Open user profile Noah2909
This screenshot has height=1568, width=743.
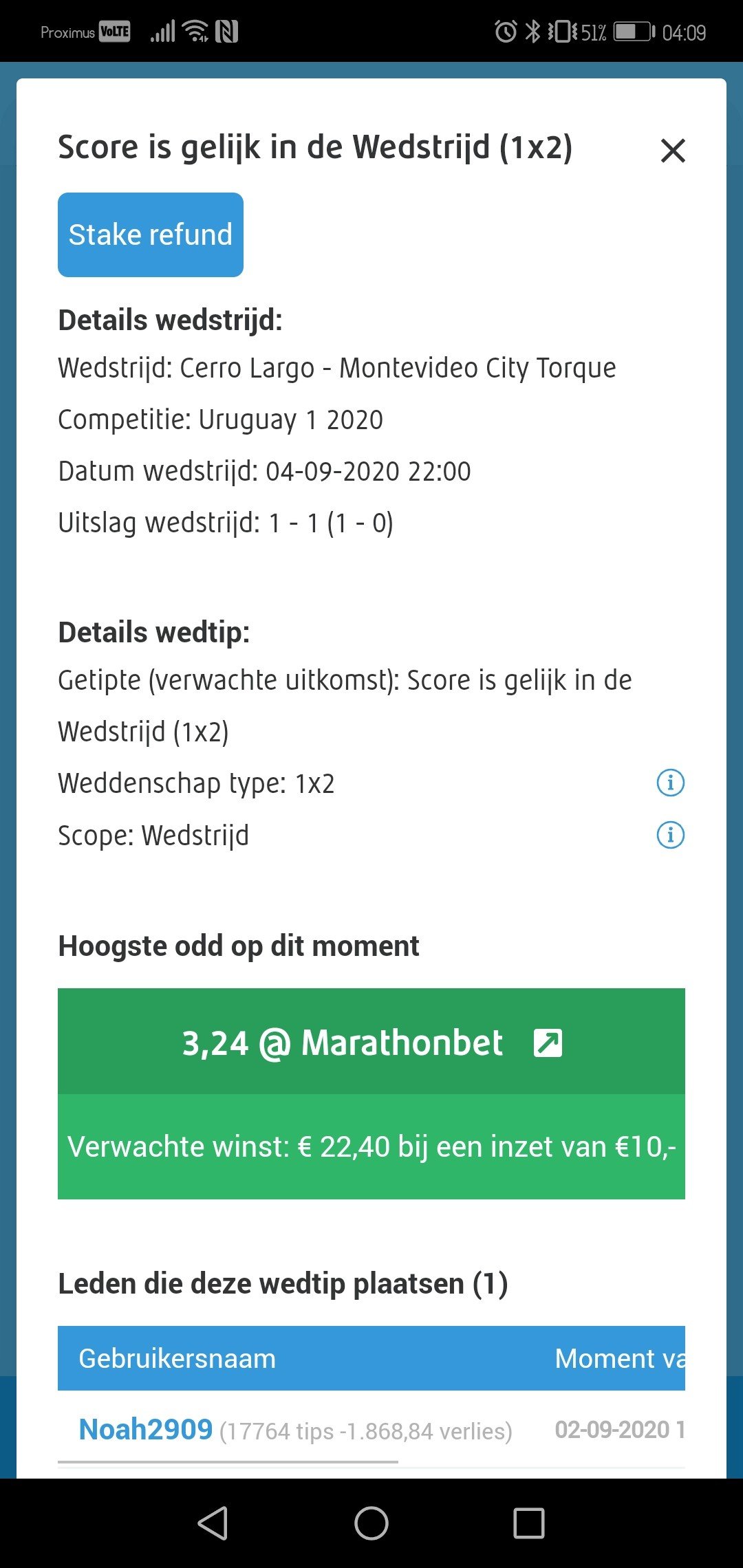(x=146, y=1429)
